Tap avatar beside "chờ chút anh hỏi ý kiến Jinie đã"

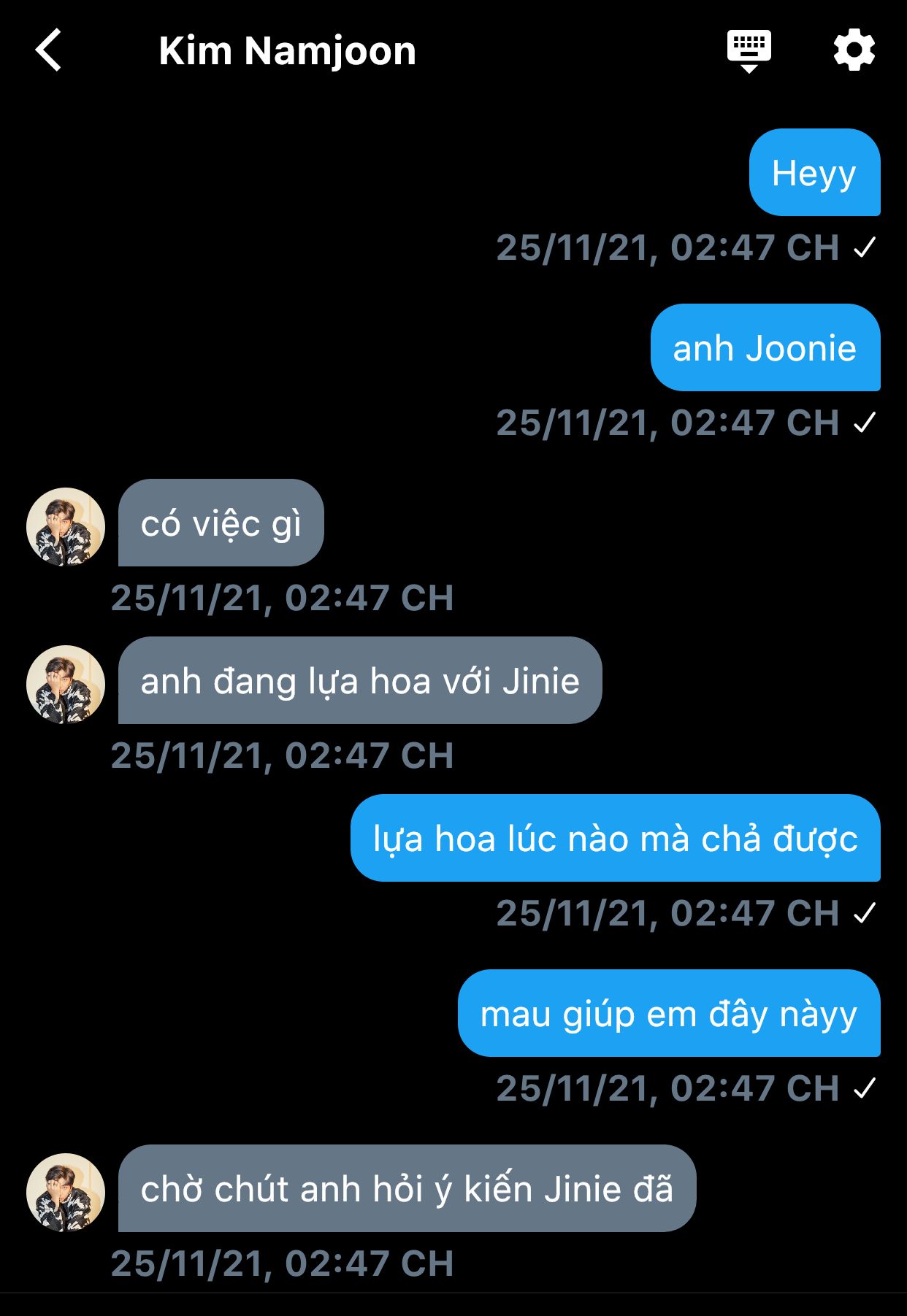(66, 1193)
